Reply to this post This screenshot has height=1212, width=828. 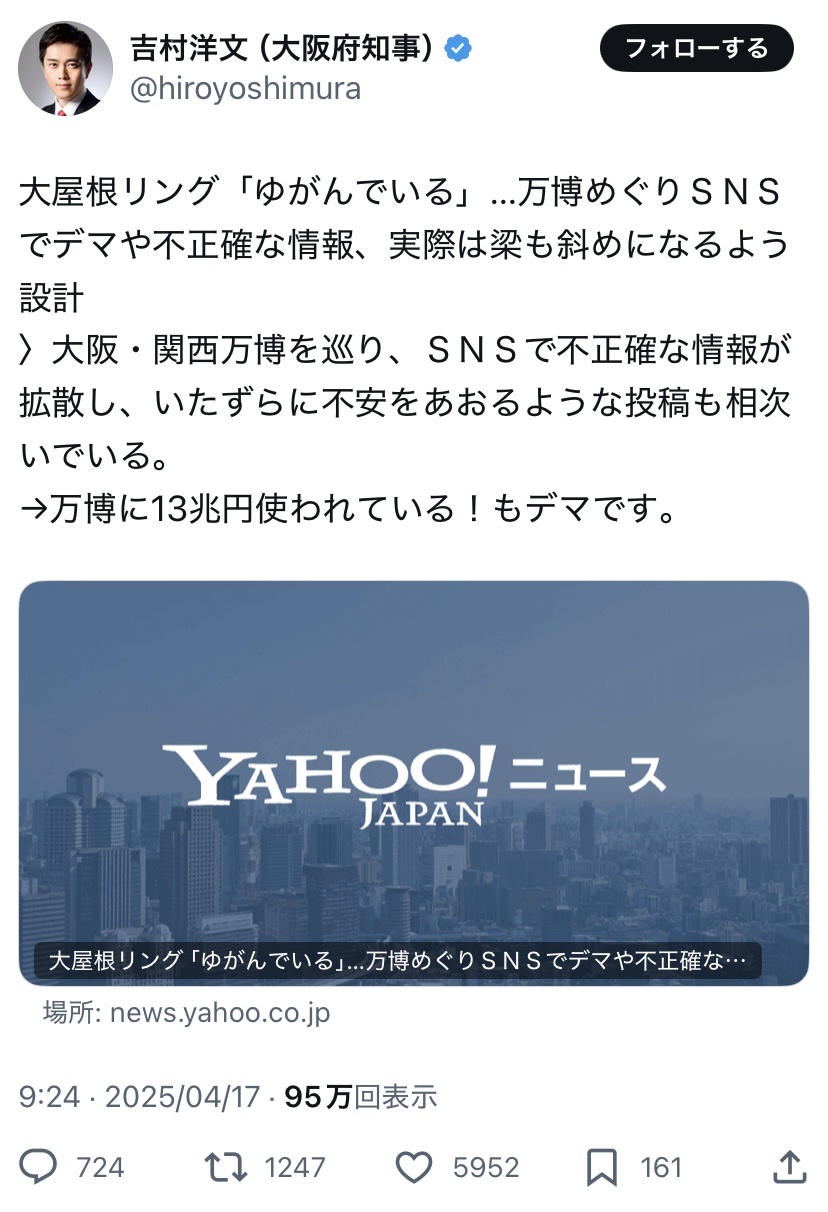(x=40, y=1166)
